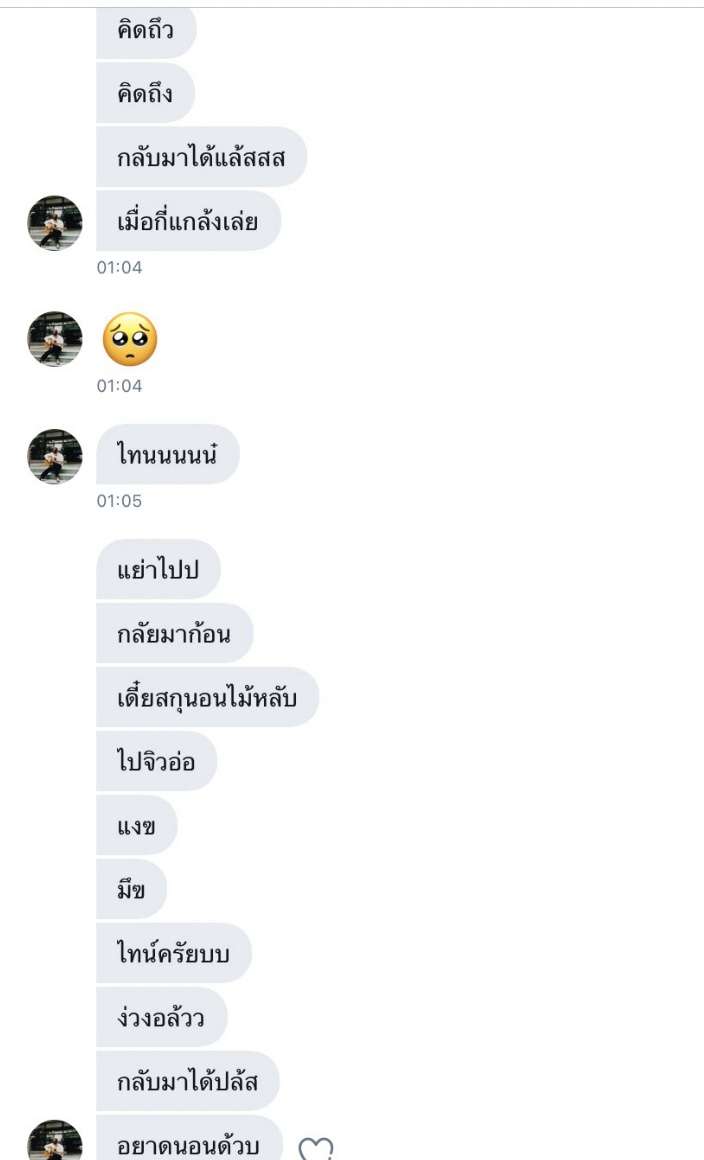The height and width of the screenshot is (1160, 704).
Task: Open sender avatar beside เมื่อกี่แกล้งเล่ย message
Action: pyautogui.click(x=55, y=223)
